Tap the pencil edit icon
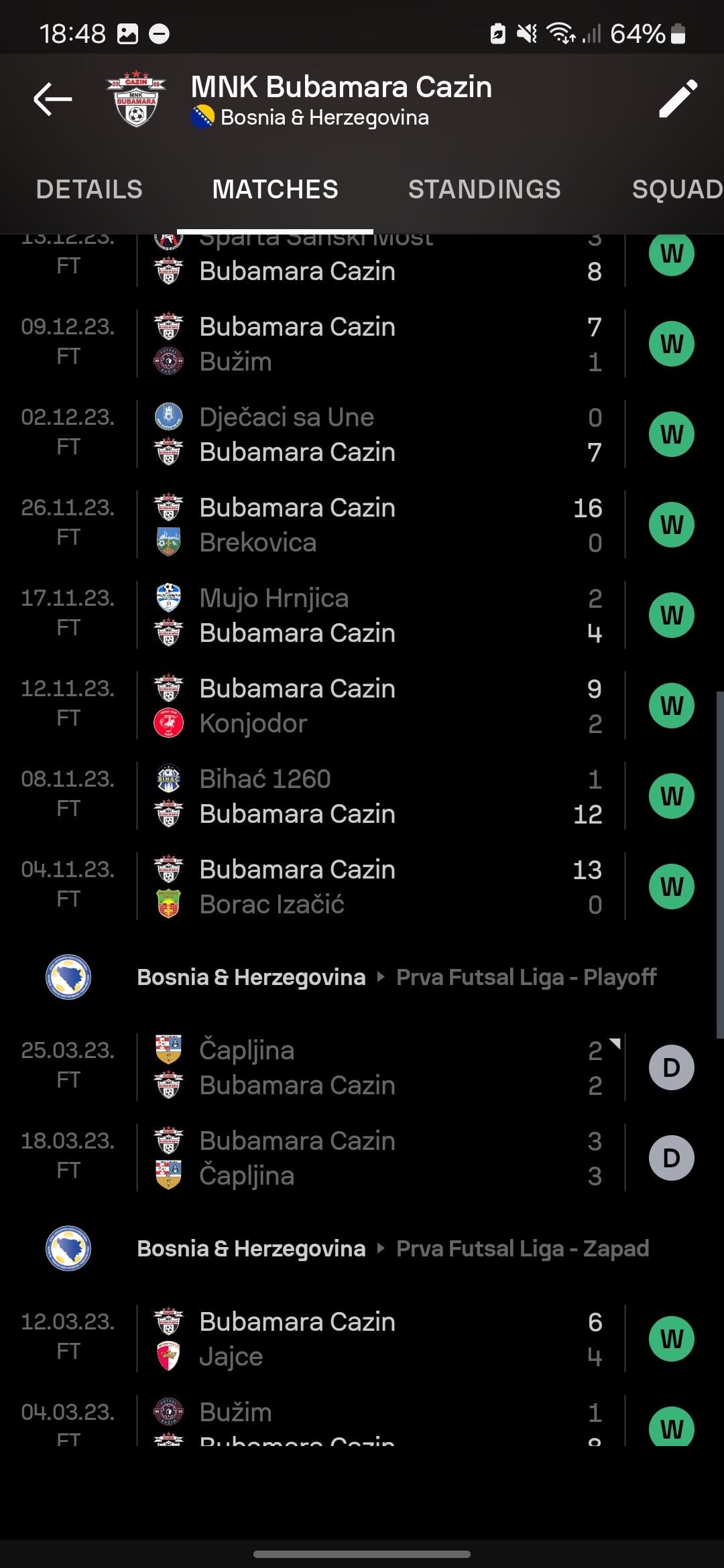 pos(678,99)
